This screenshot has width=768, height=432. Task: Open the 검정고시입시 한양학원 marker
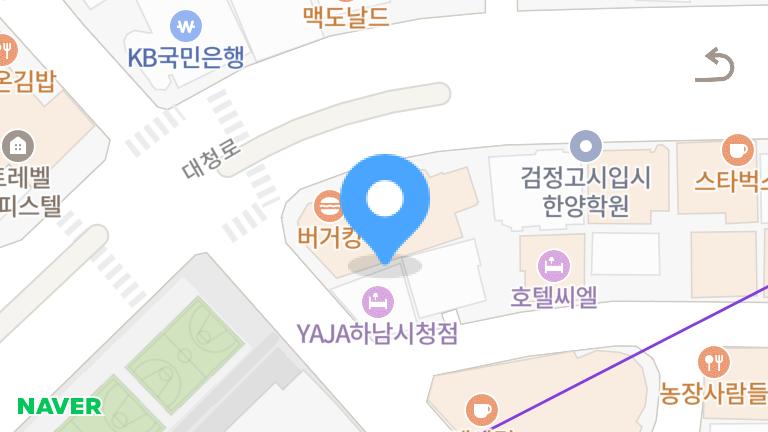[x=586, y=146]
